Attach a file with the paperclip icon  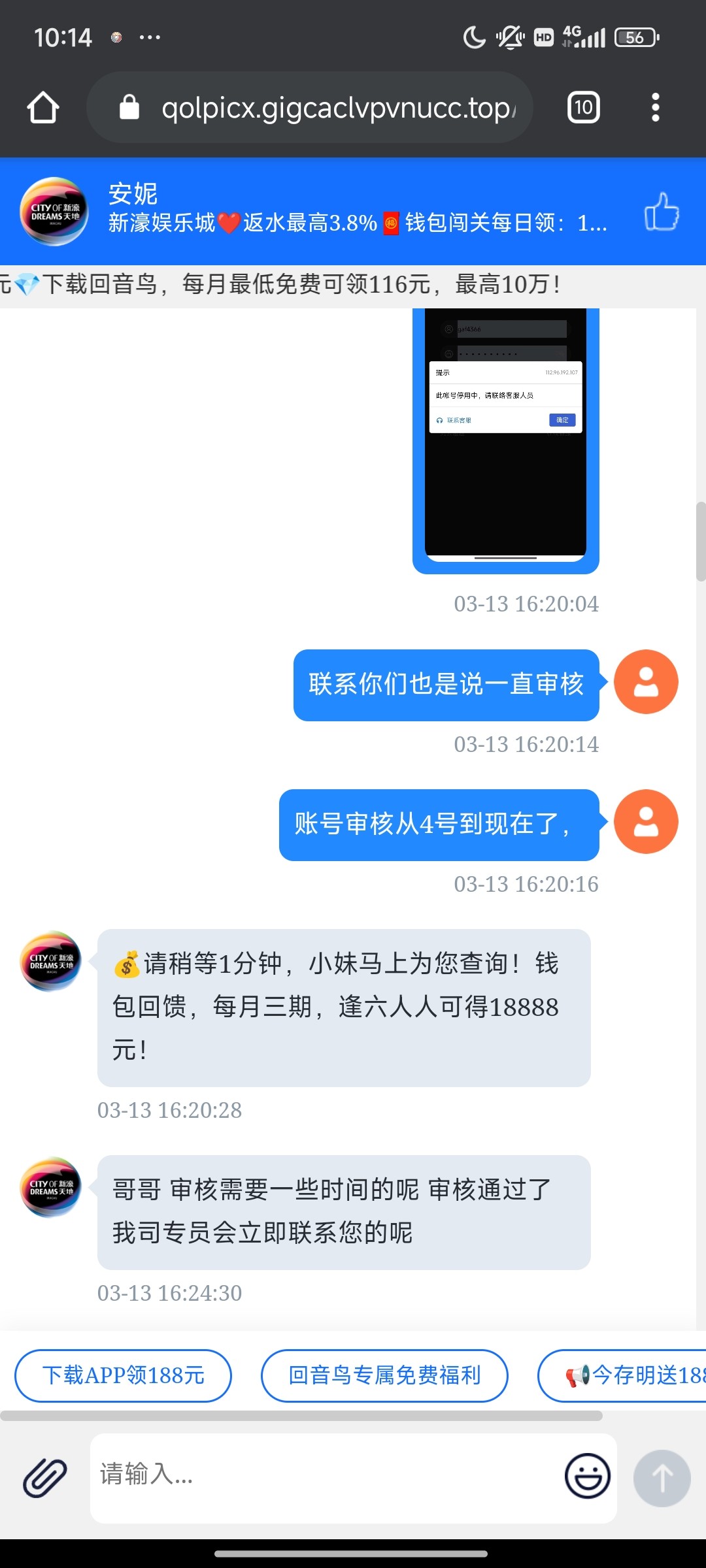pyautogui.click(x=44, y=1478)
